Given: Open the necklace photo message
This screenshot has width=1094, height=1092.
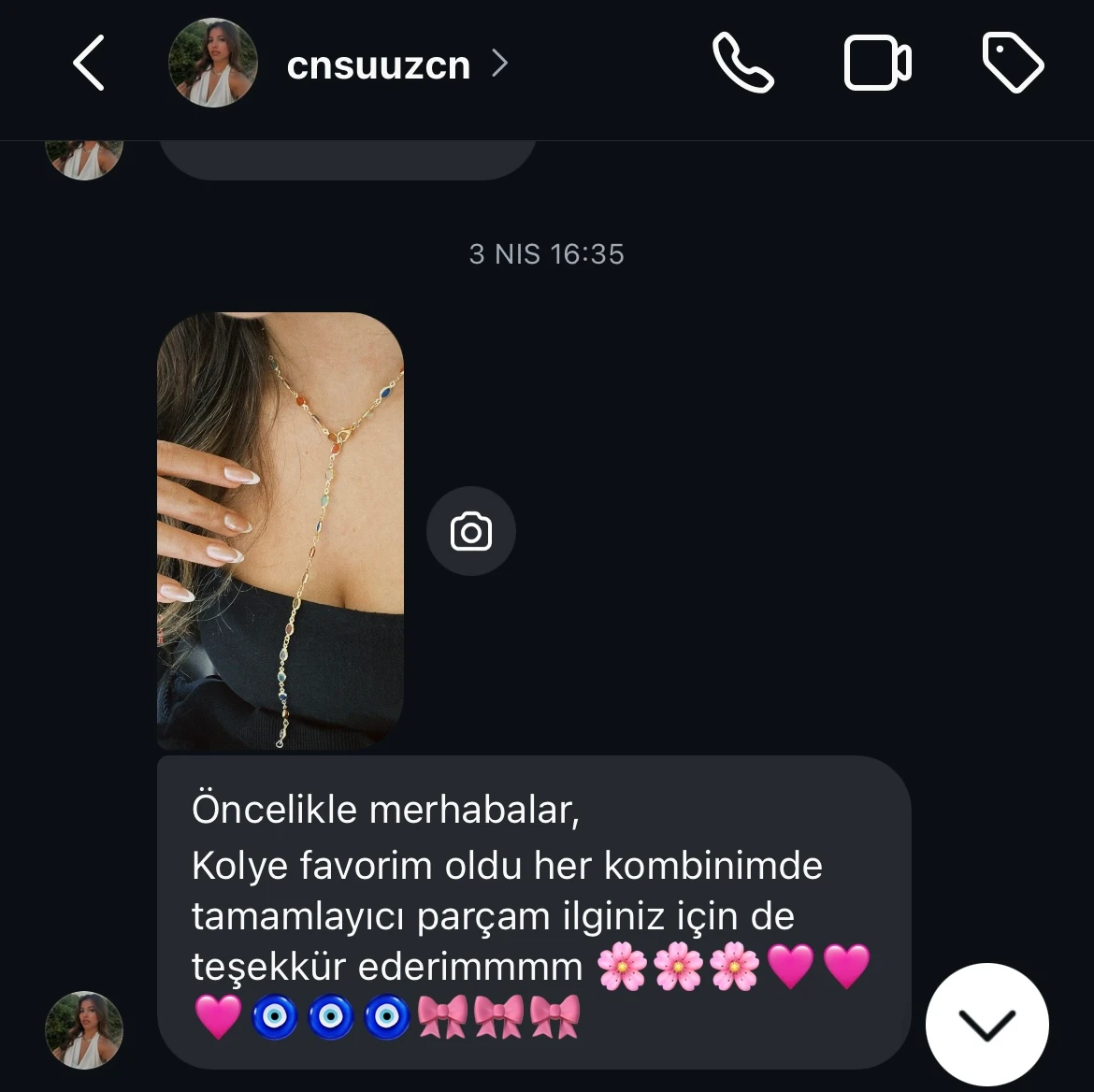Looking at the screenshot, I should 281,530.
